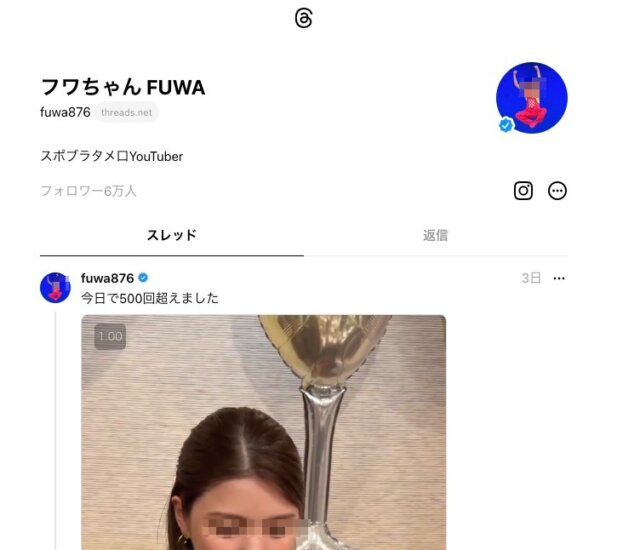Screen dimensions: 640x550
Task: Switch to the 返信 tab
Action: pyautogui.click(x=435, y=236)
